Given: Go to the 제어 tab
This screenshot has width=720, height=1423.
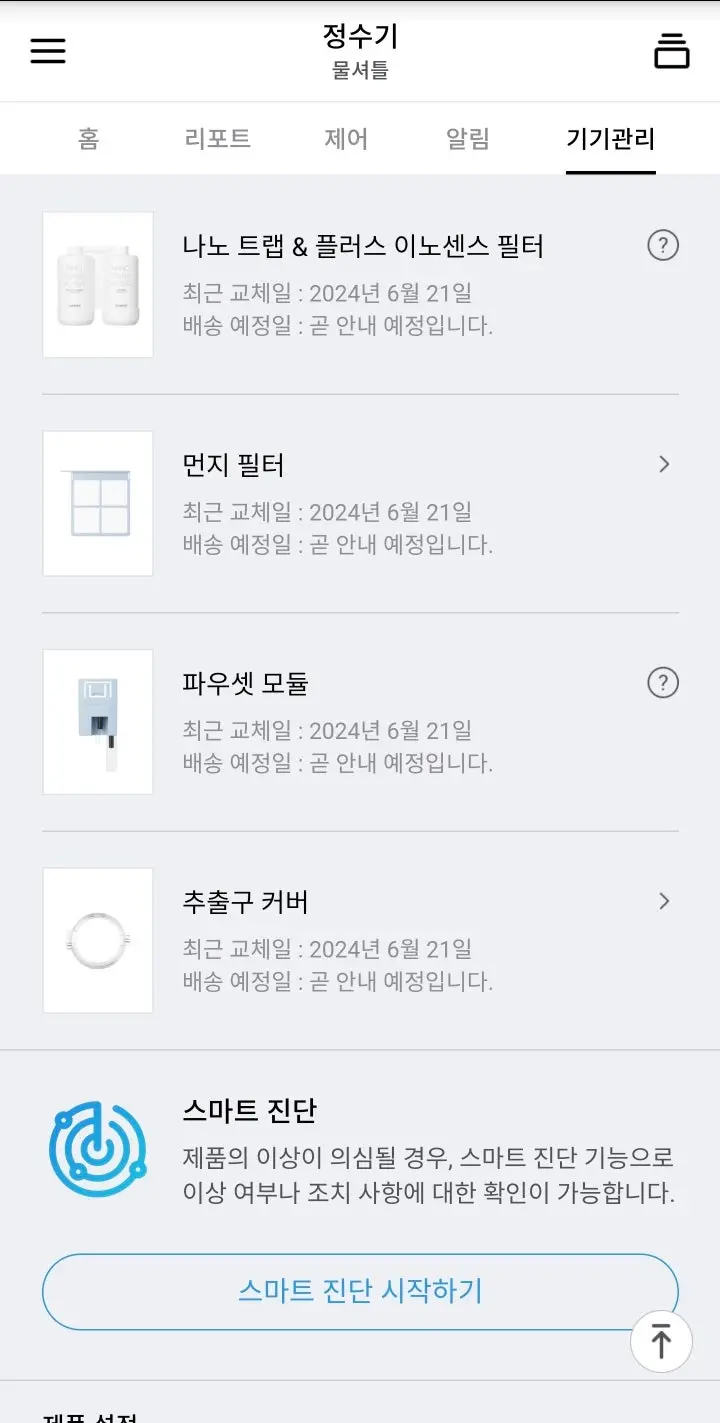Looking at the screenshot, I should (x=346, y=138).
